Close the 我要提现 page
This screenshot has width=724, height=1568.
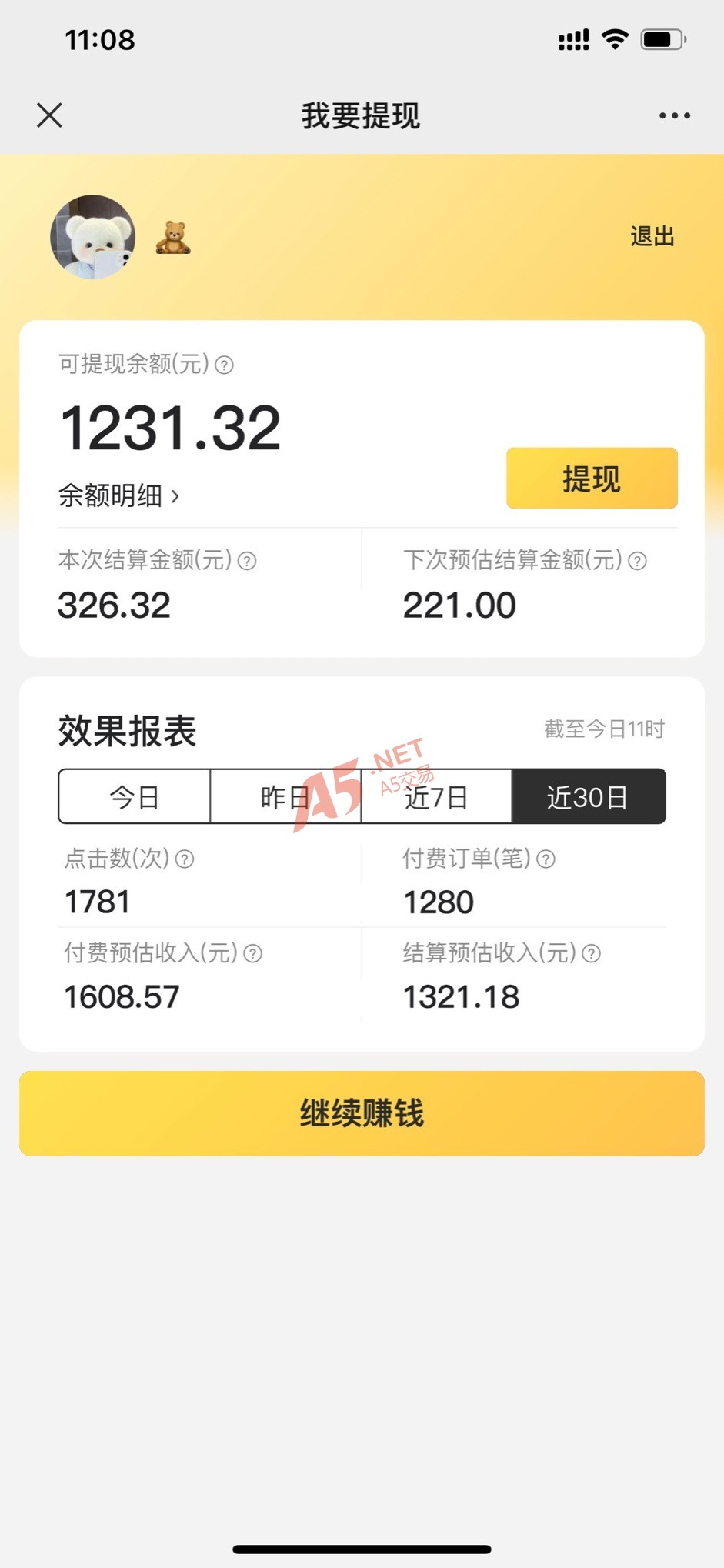49,115
